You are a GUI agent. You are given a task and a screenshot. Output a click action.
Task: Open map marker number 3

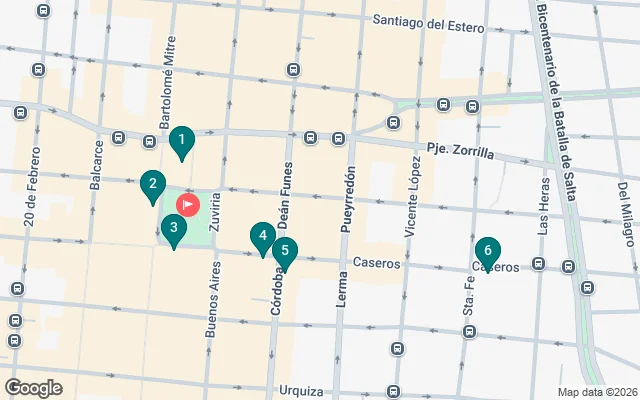pyautogui.click(x=174, y=229)
